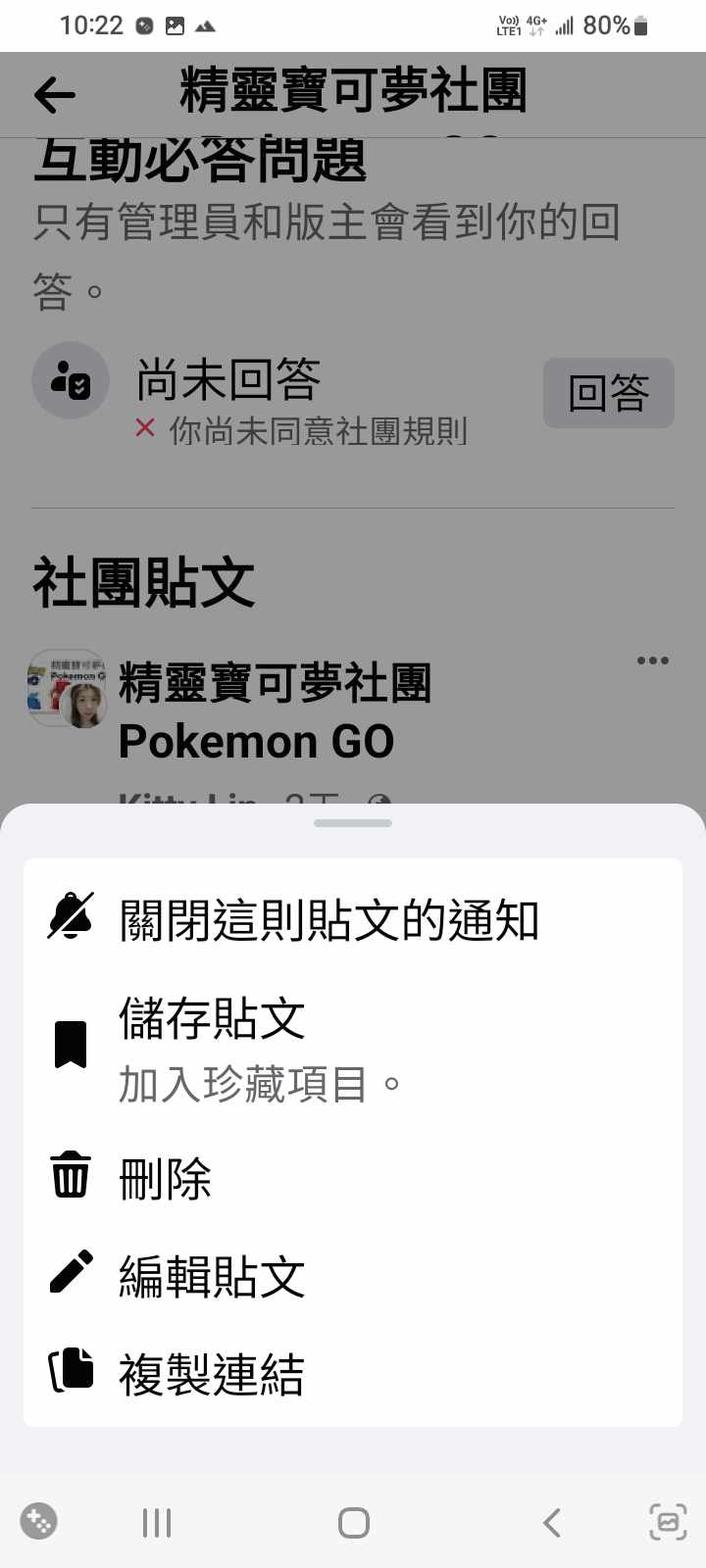Open the recent apps view
This screenshot has height=1568, width=706.
point(157,1522)
